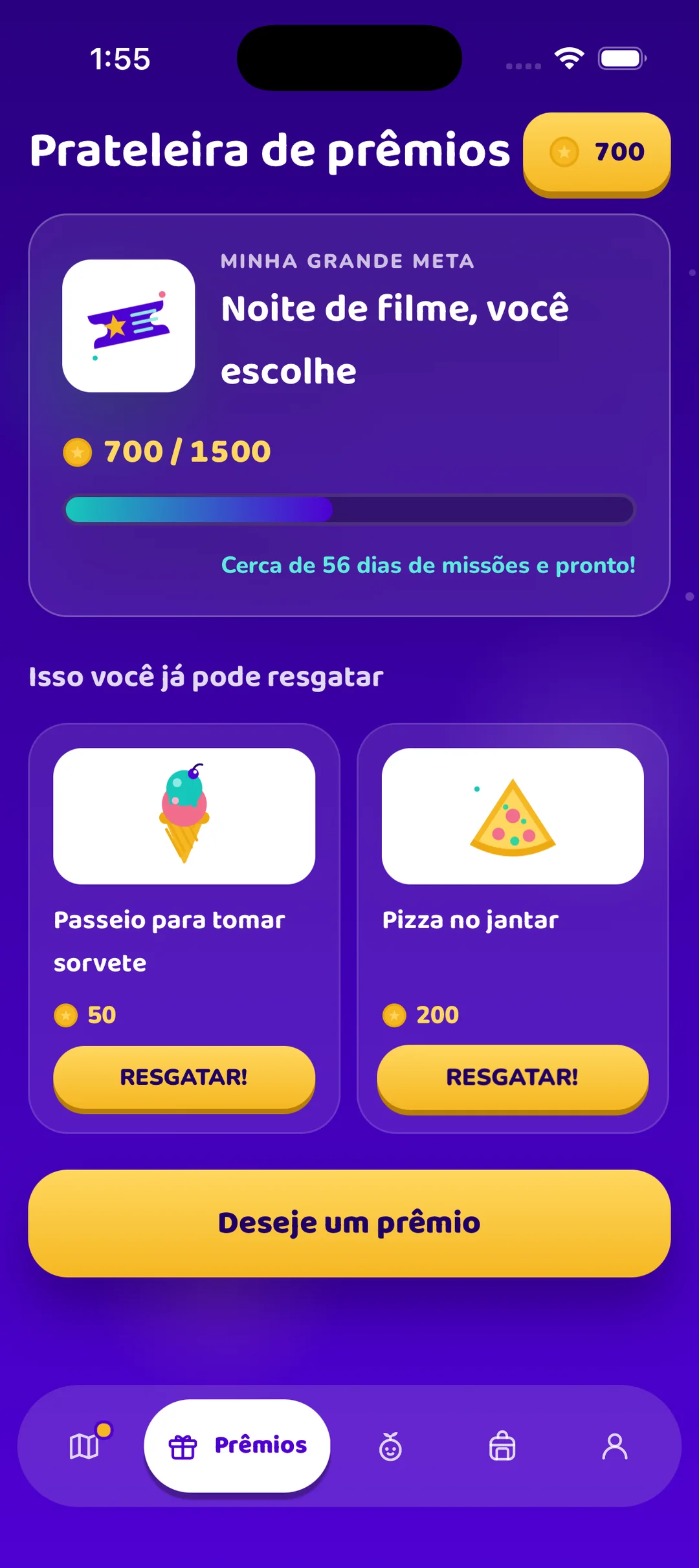699x1568 pixels.
Task: Switch to the character face tab
Action: [x=390, y=1446]
